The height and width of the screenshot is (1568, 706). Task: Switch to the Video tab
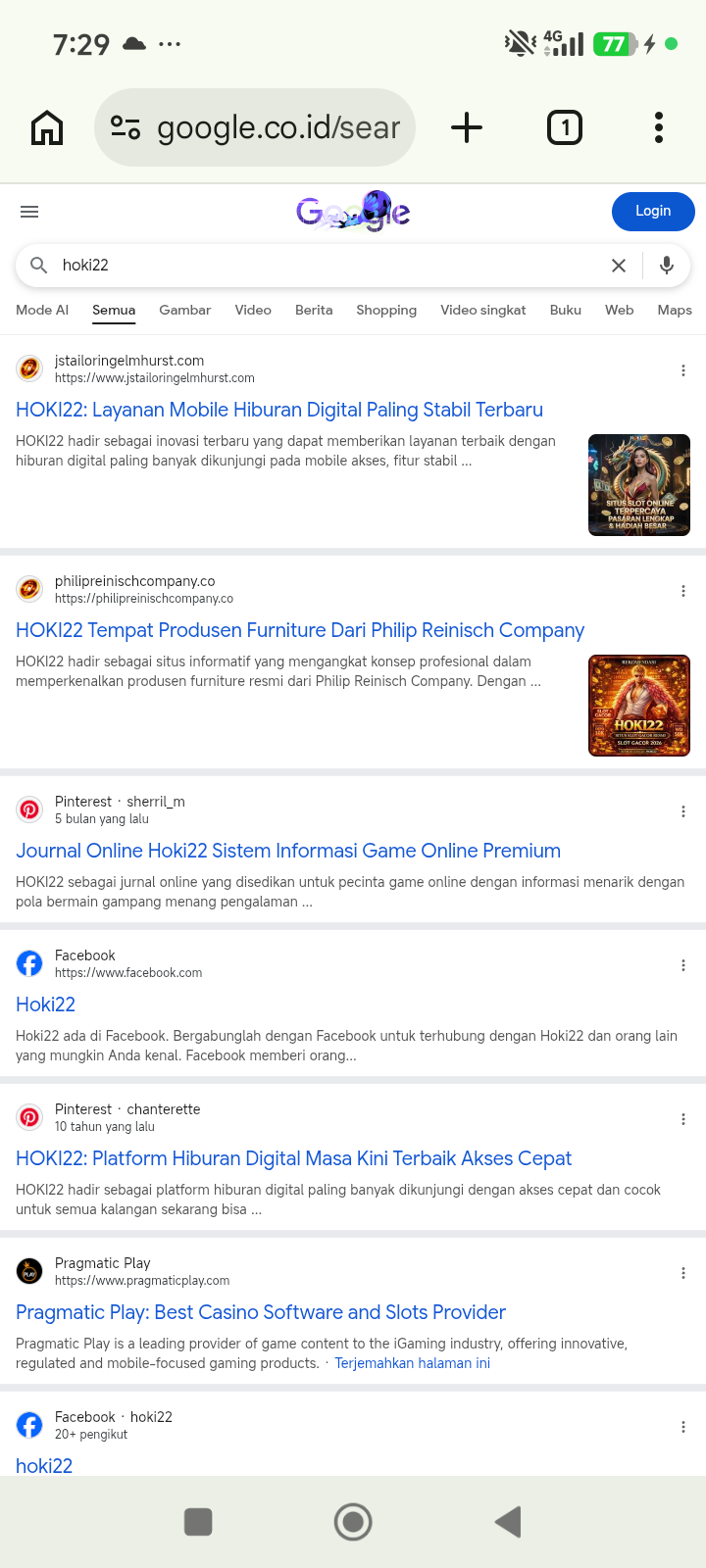[253, 310]
